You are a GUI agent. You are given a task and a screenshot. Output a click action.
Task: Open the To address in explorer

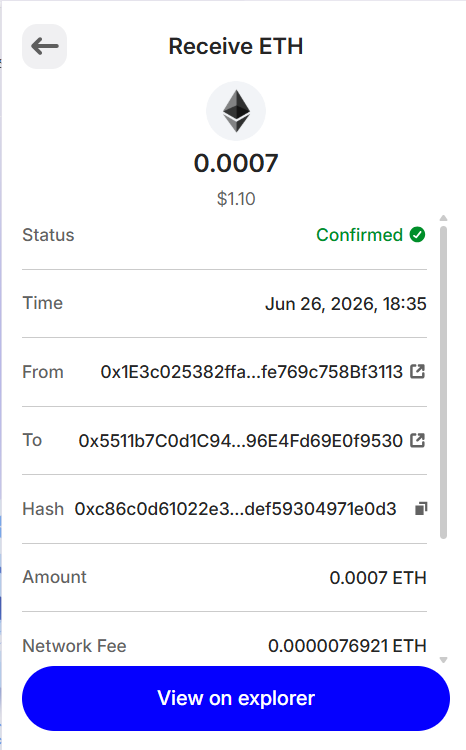tap(418, 440)
